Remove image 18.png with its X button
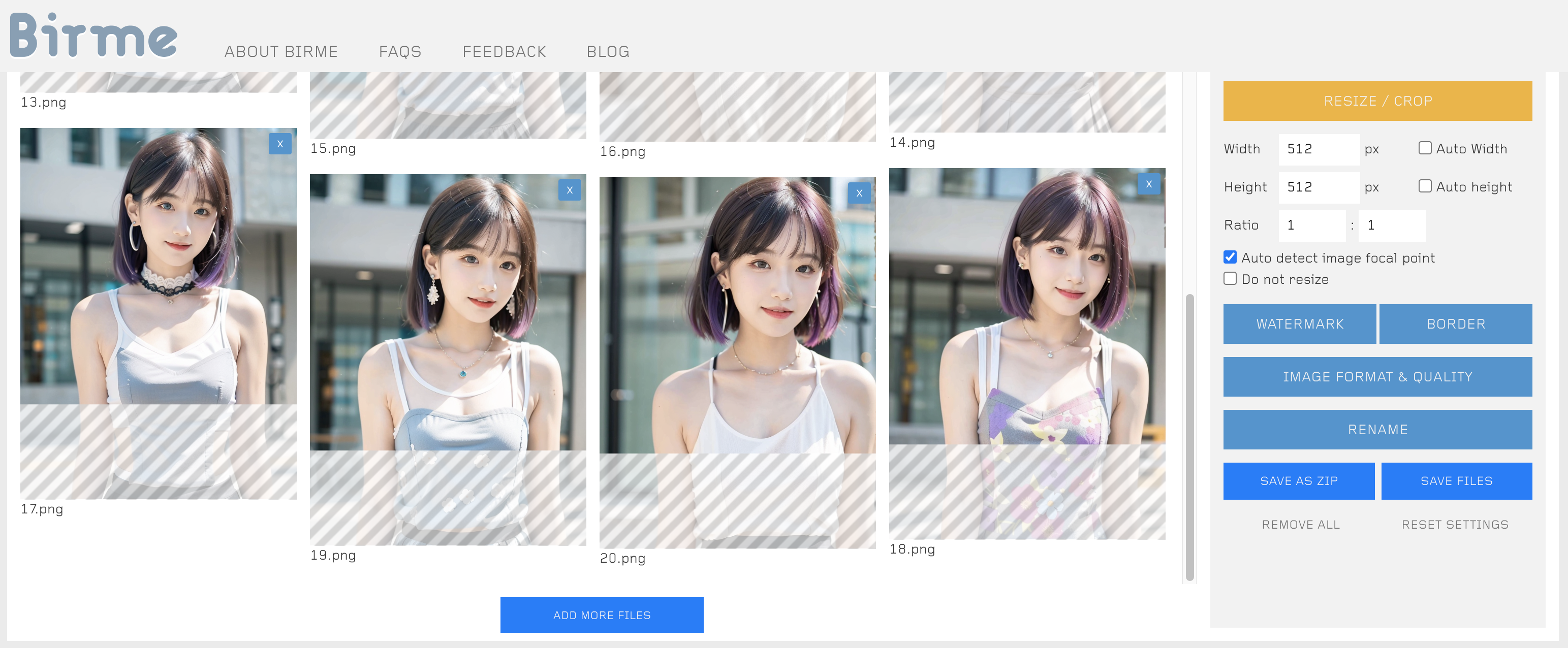 1148,184
